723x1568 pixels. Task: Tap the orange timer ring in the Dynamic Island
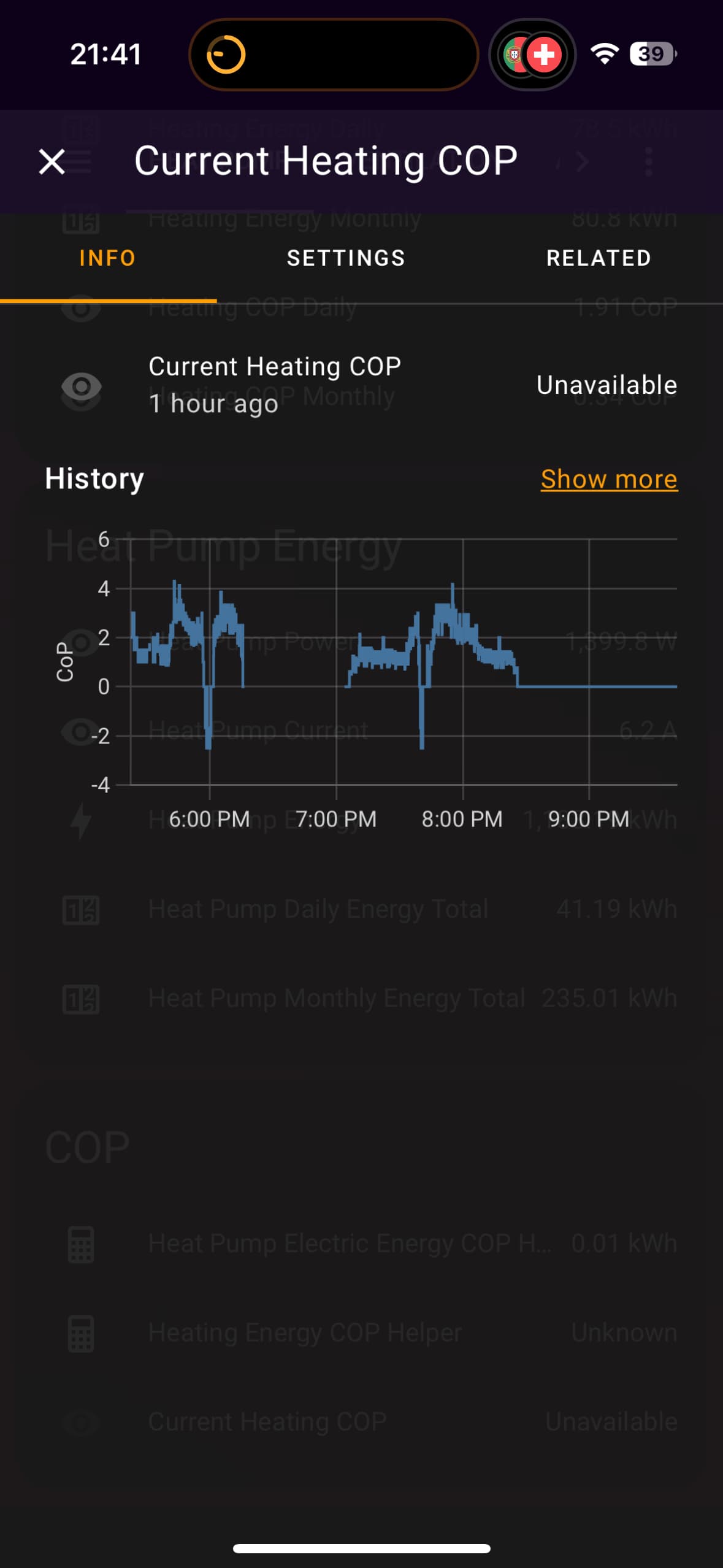[226, 55]
